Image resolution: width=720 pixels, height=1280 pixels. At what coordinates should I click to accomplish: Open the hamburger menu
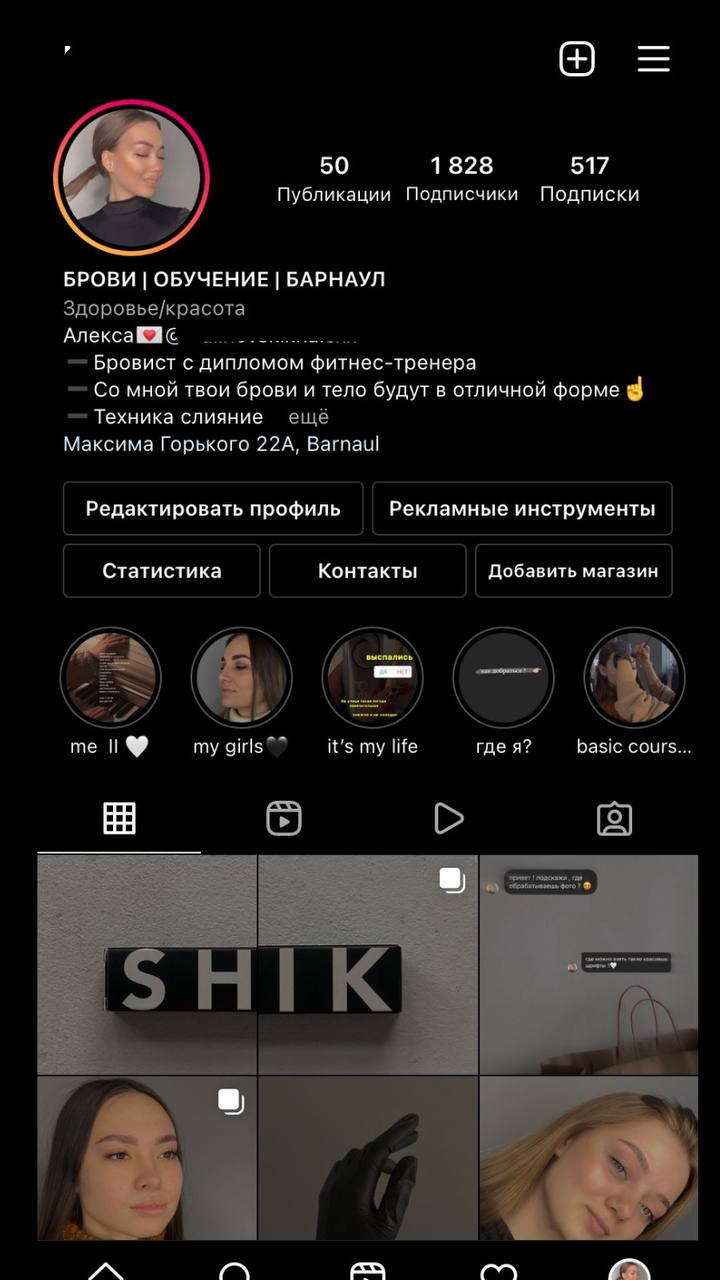tap(653, 59)
